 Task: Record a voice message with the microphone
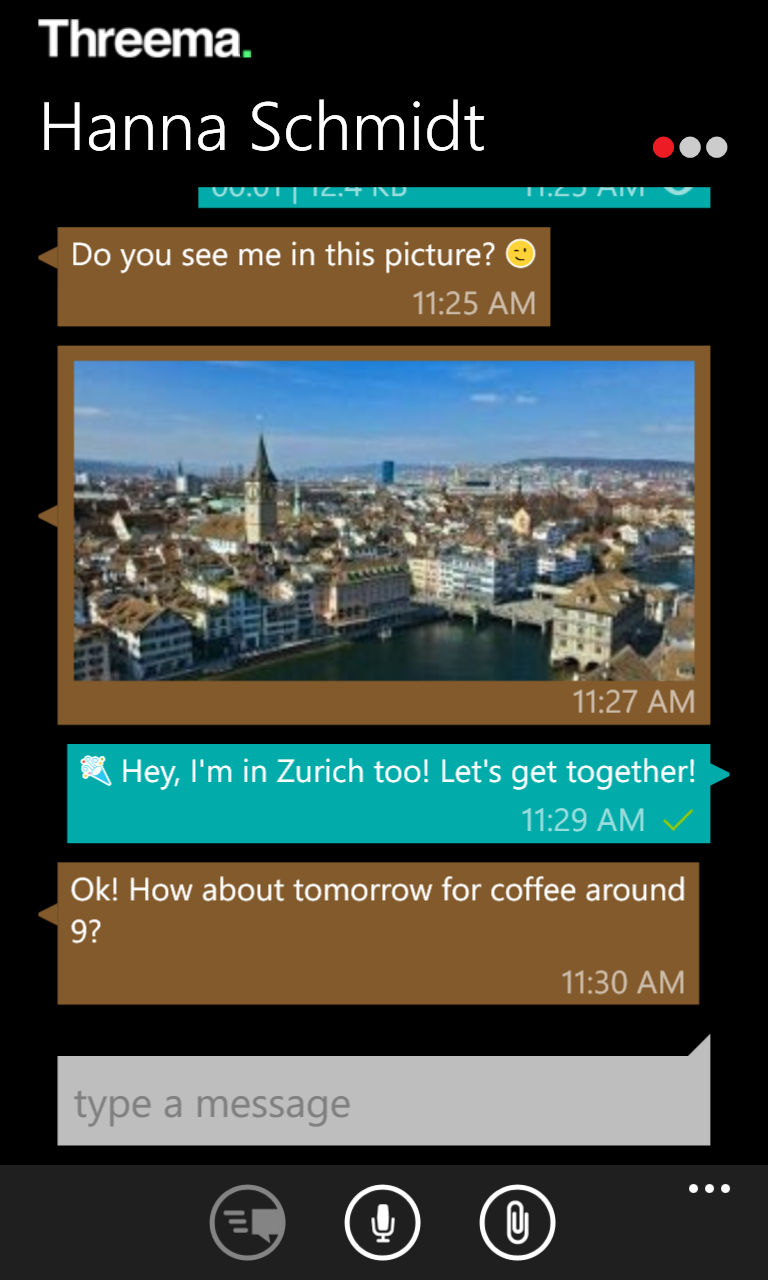pyautogui.click(x=383, y=1222)
